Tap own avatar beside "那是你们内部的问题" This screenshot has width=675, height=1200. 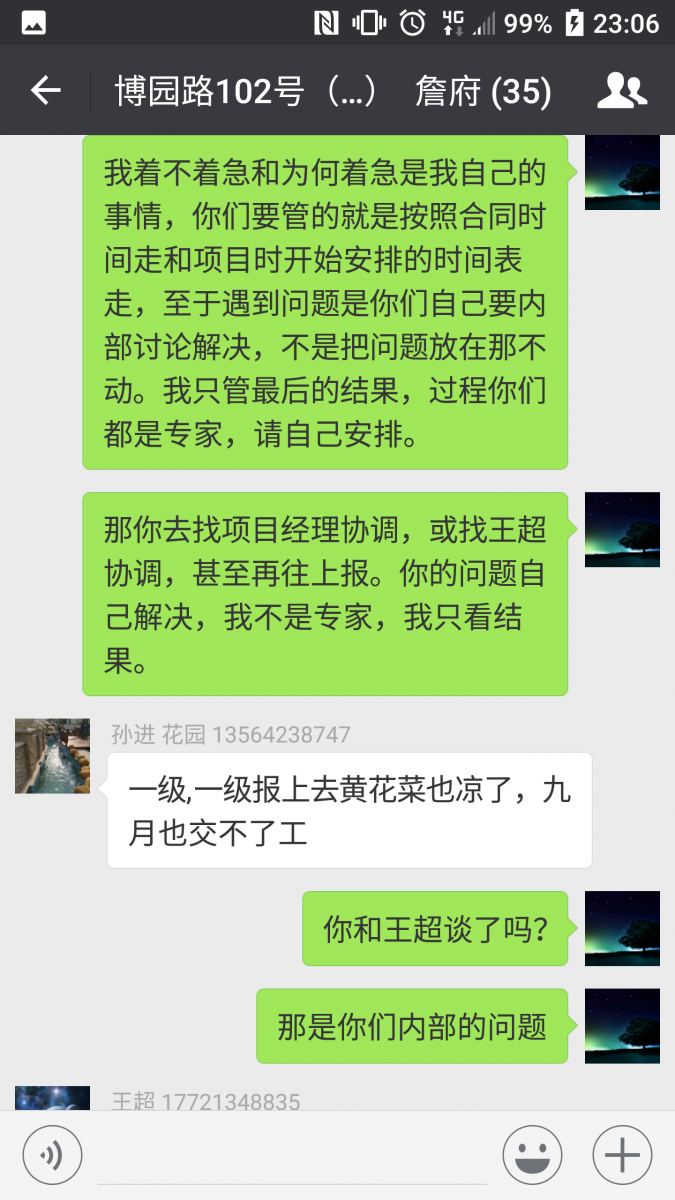click(x=622, y=1026)
